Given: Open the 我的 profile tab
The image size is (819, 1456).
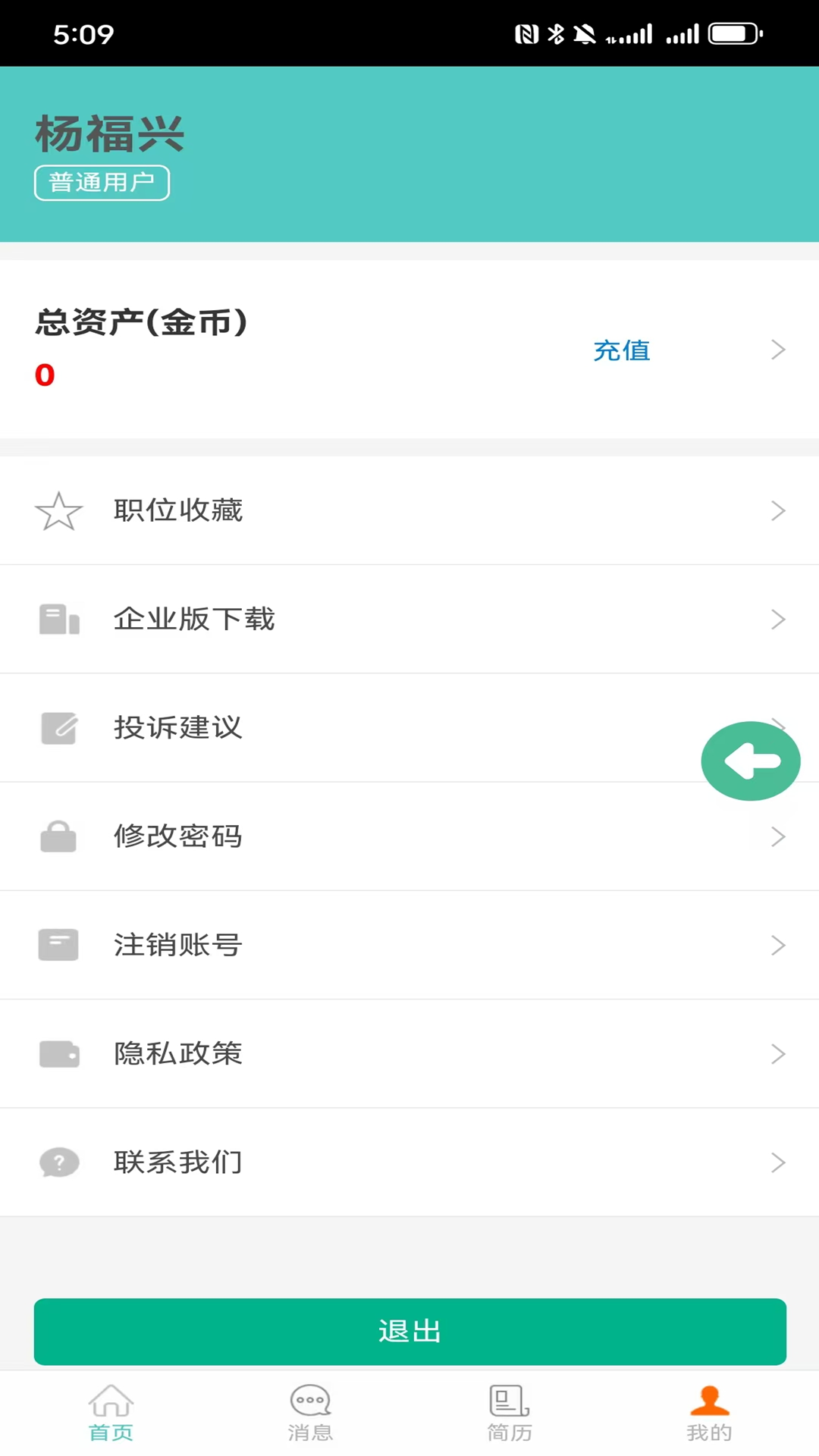Looking at the screenshot, I should coord(708,1412).
